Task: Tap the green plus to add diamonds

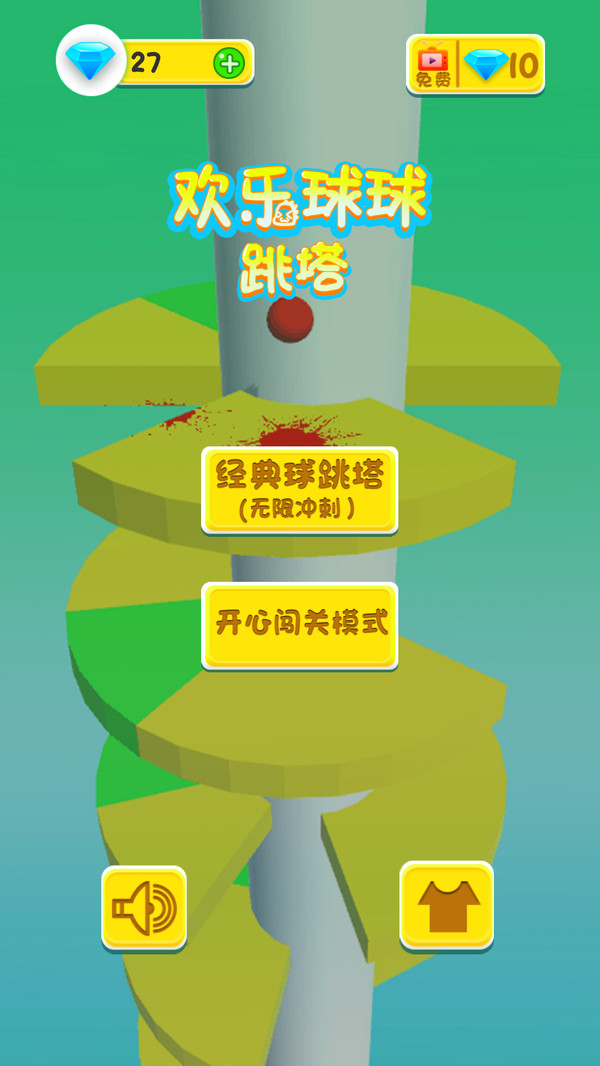Action: pos(229,63)
